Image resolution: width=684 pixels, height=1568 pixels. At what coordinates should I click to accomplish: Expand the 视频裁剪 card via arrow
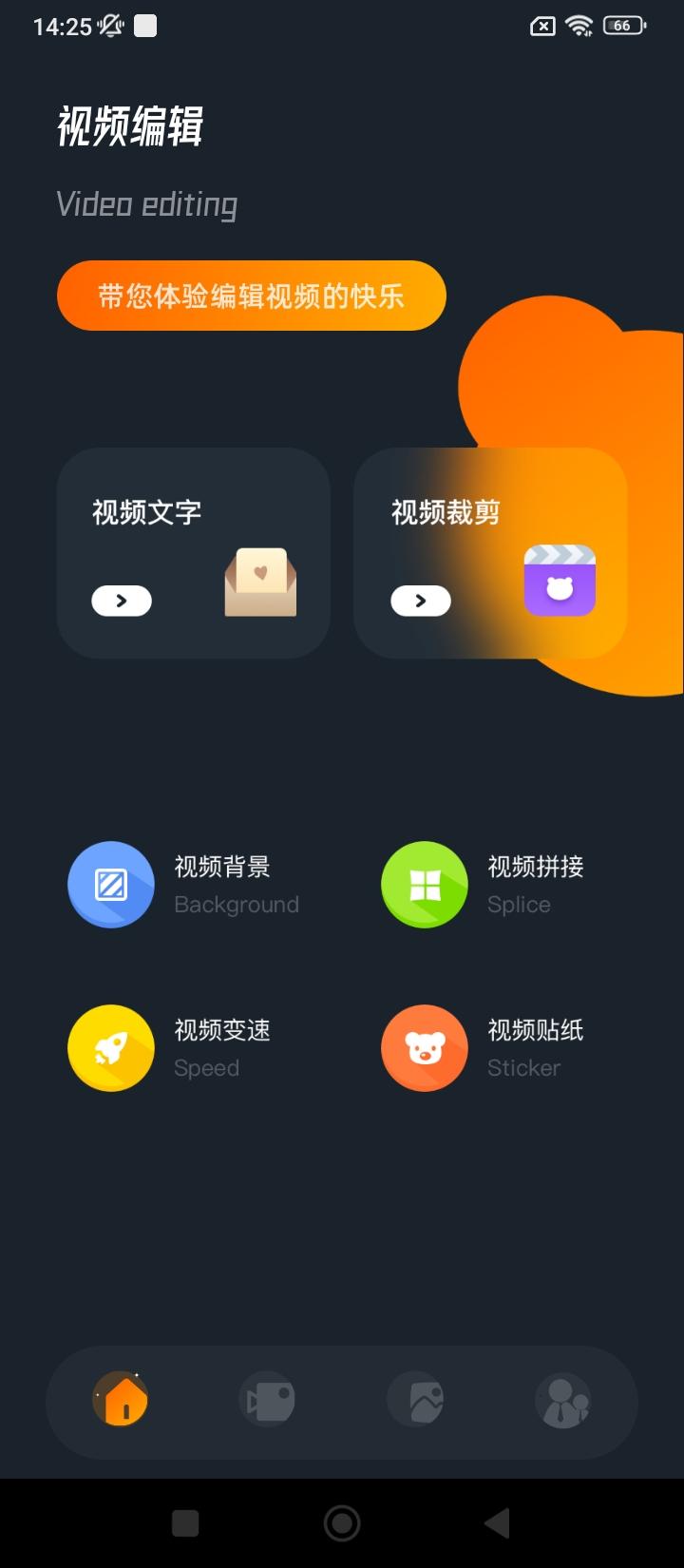pos(421,601)
